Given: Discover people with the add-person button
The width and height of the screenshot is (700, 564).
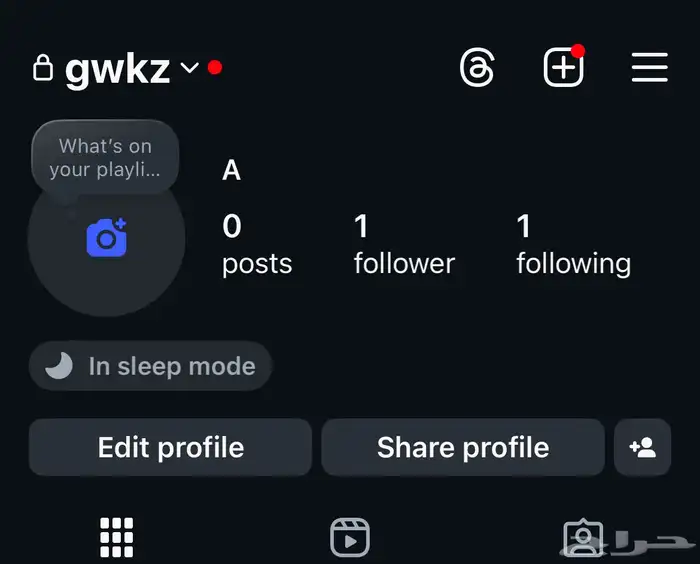Looking at the screenshot, I should coord(642,447).
